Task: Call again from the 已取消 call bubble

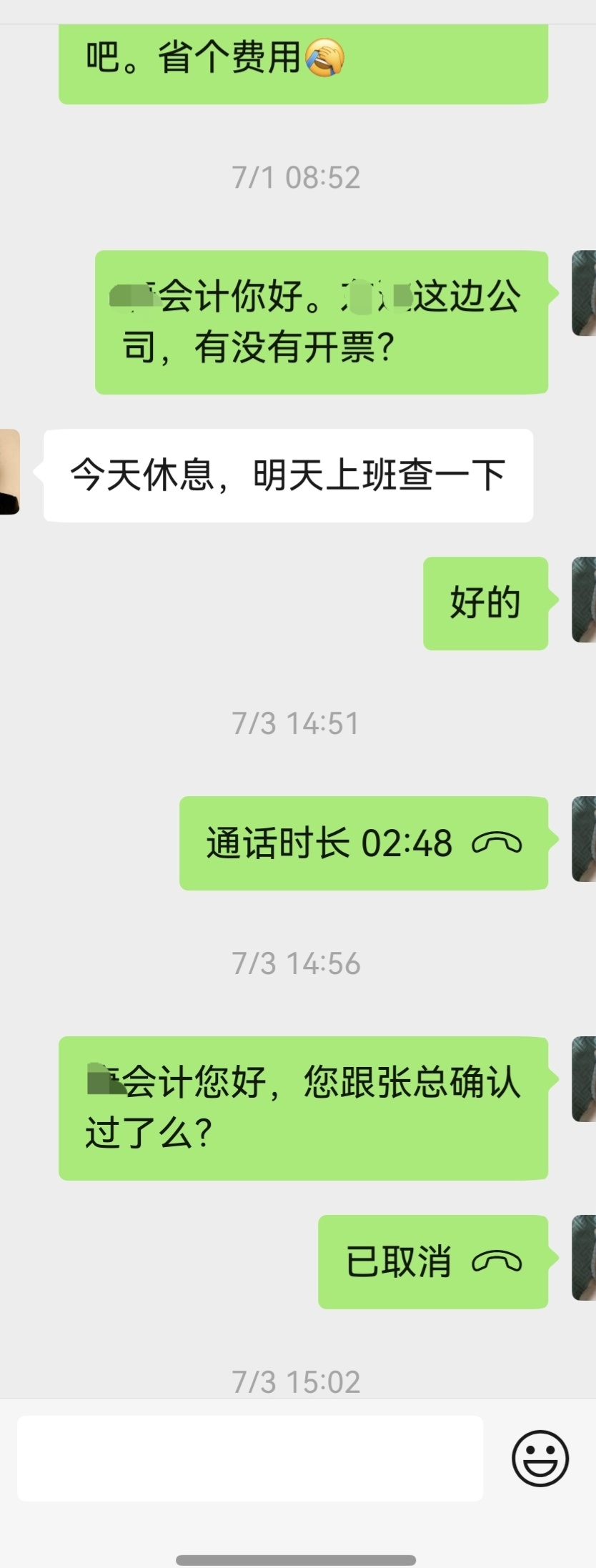Action: click(x=433, y=1261)
